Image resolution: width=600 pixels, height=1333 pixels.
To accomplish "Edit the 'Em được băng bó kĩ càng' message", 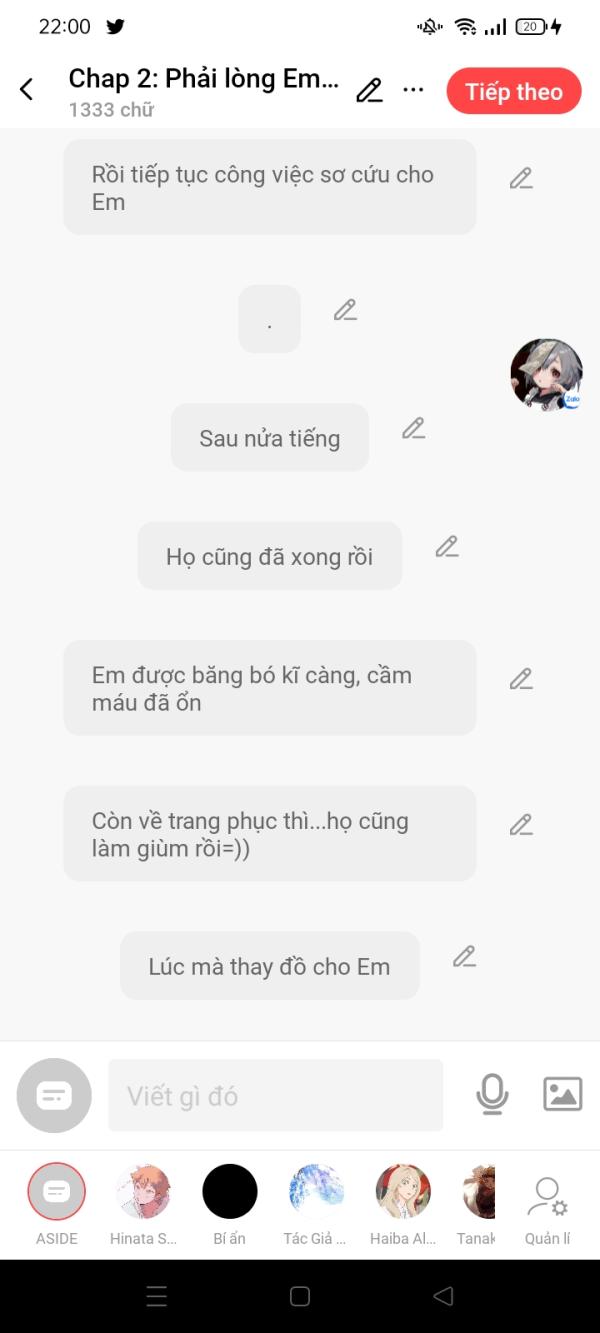I will click(x=521, y=679).
